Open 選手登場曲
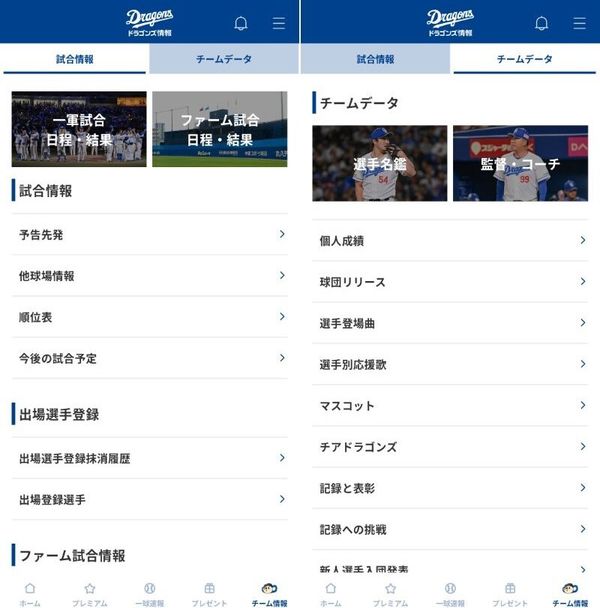This screenshot has height=608, width=600. tap(450, 323)
